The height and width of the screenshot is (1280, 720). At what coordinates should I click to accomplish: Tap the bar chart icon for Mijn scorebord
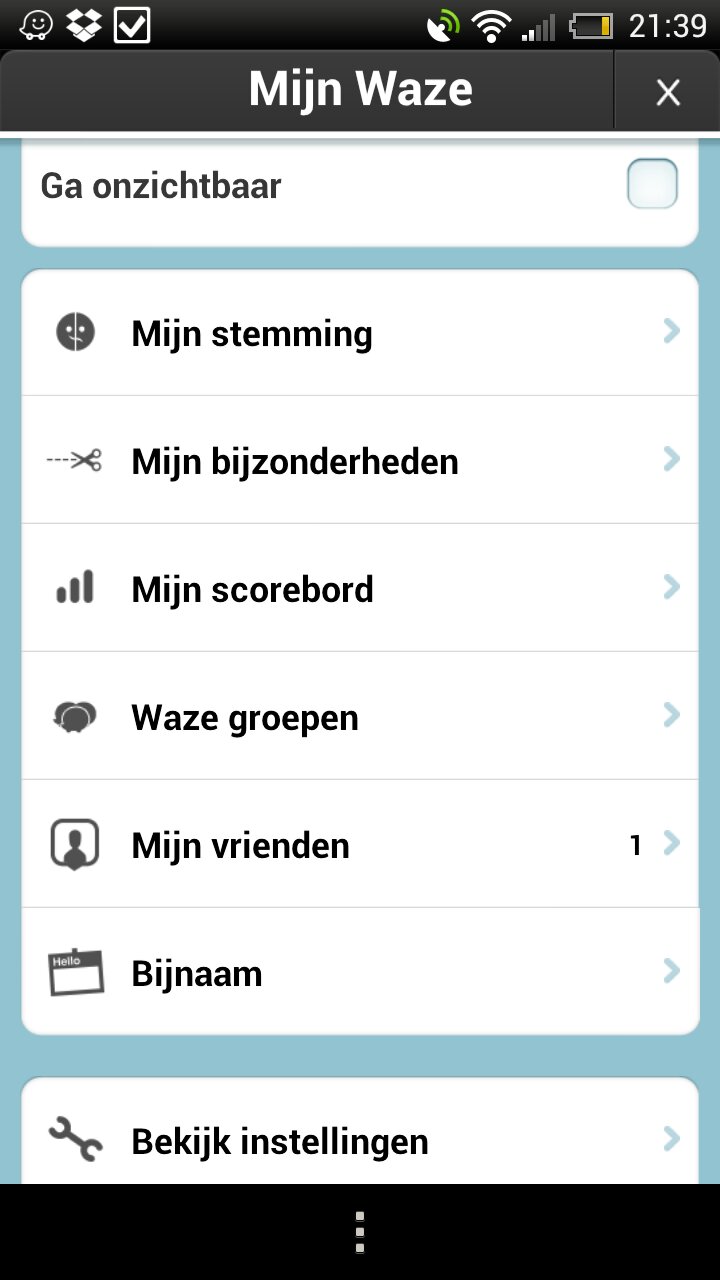click(74, 587)
